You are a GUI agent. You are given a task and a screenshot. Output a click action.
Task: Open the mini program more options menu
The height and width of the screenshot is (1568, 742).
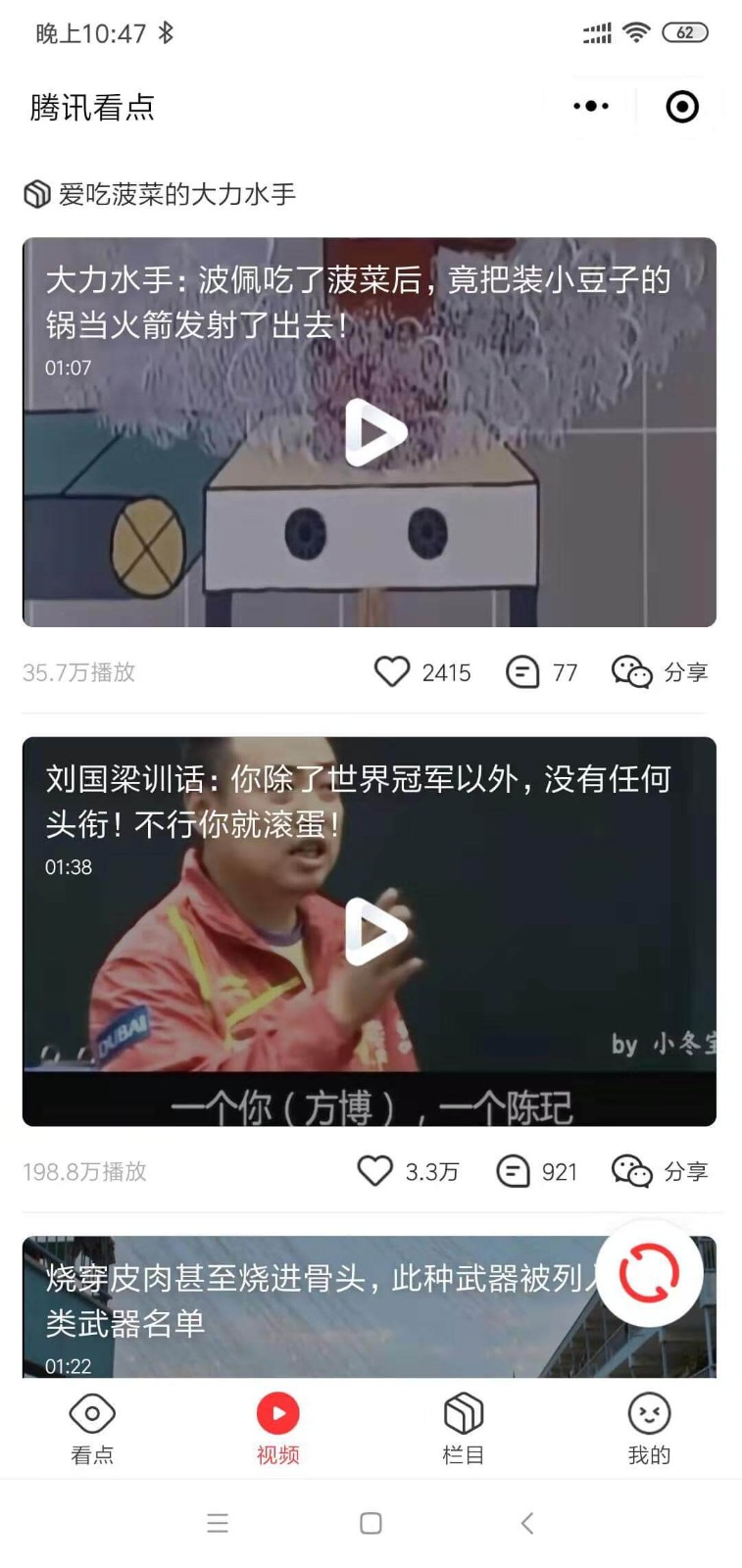click(x=590, y=106)
